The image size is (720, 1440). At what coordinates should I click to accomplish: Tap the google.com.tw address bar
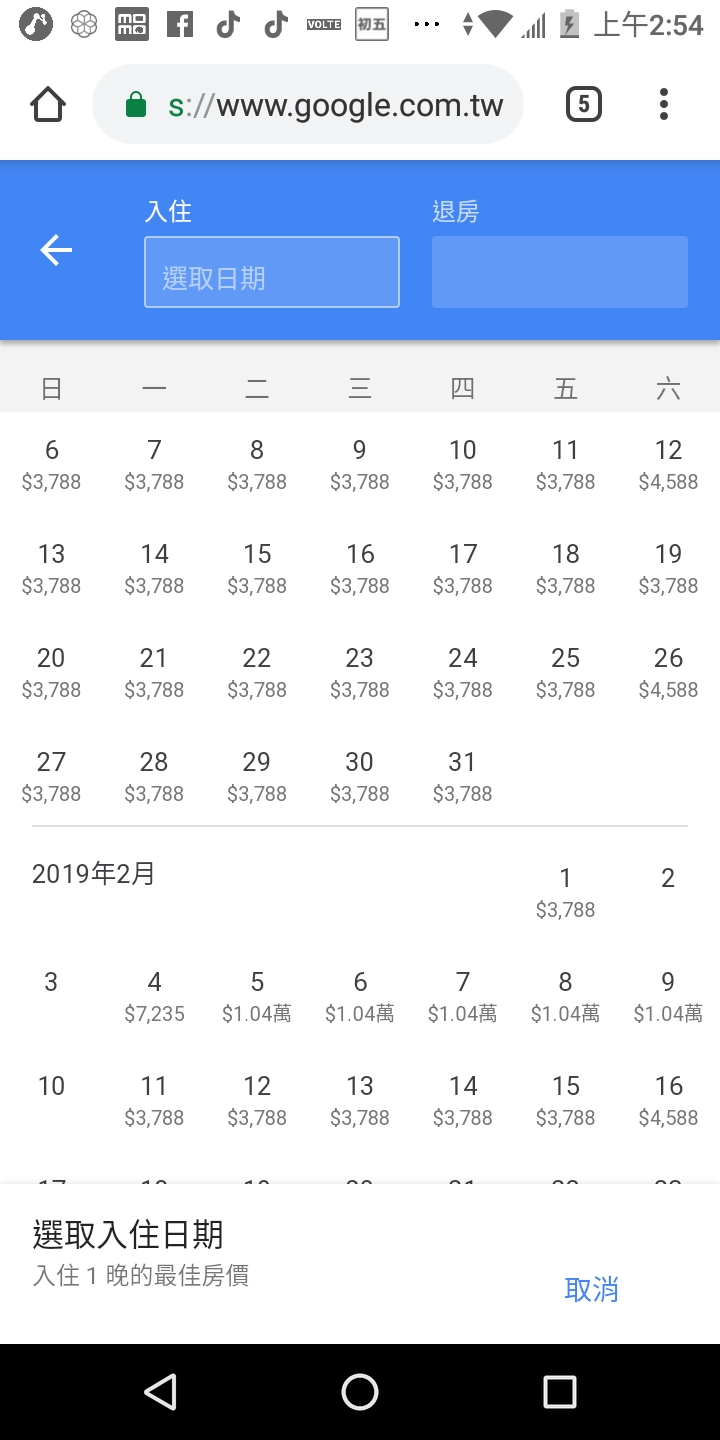[308, 104]
